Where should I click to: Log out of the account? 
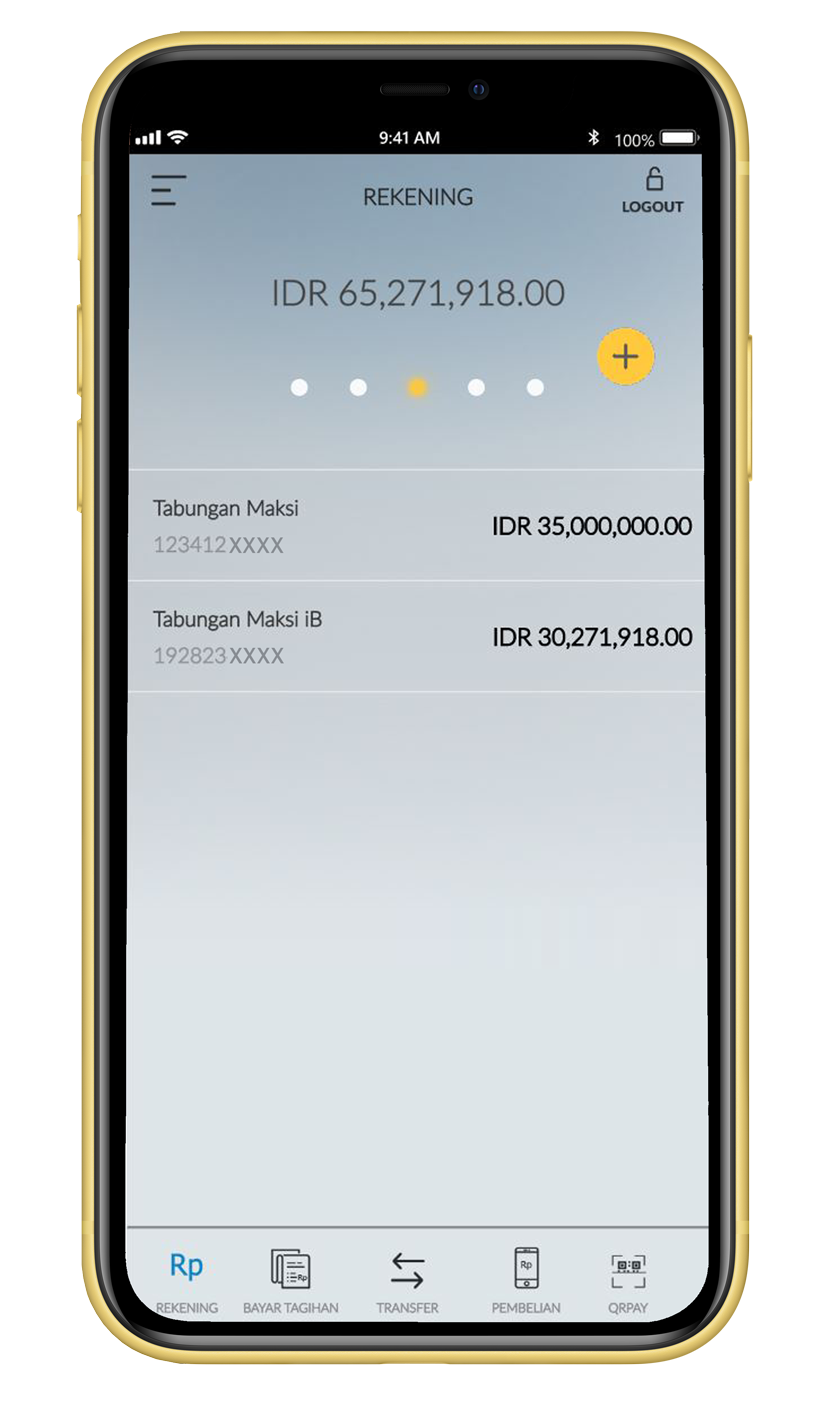[652, 192]
